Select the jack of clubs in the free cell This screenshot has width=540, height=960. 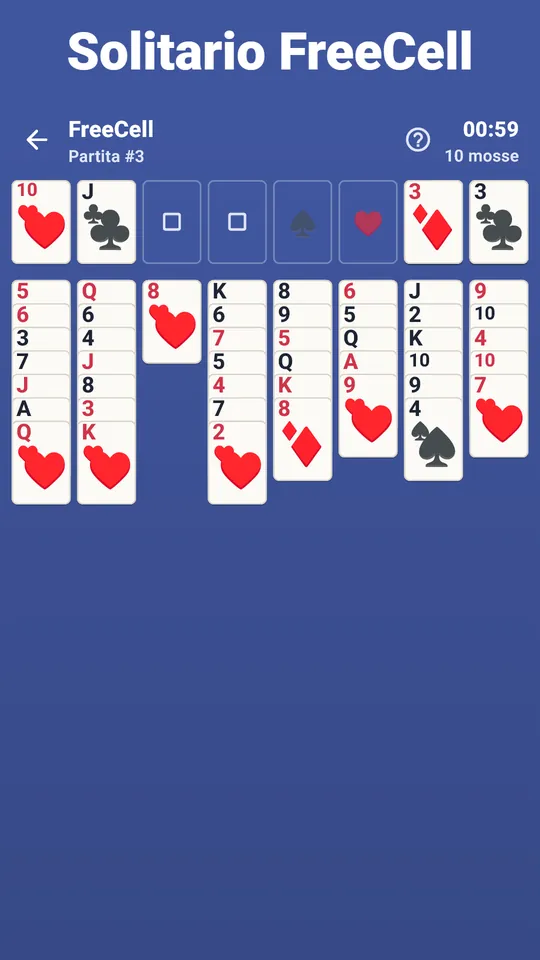click(107, 222)
